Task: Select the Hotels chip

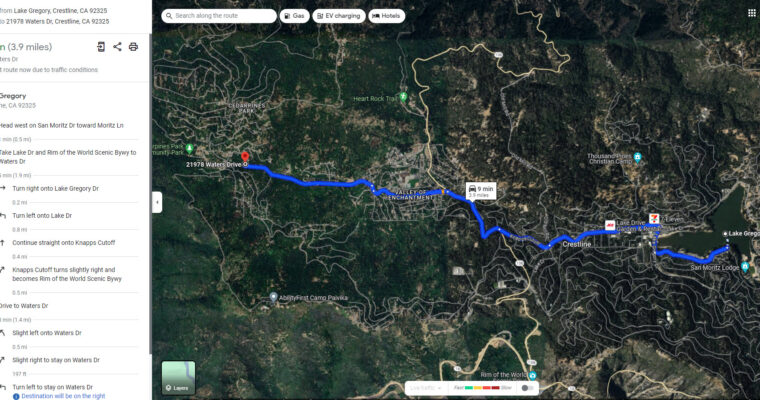Action: (387, 16)
